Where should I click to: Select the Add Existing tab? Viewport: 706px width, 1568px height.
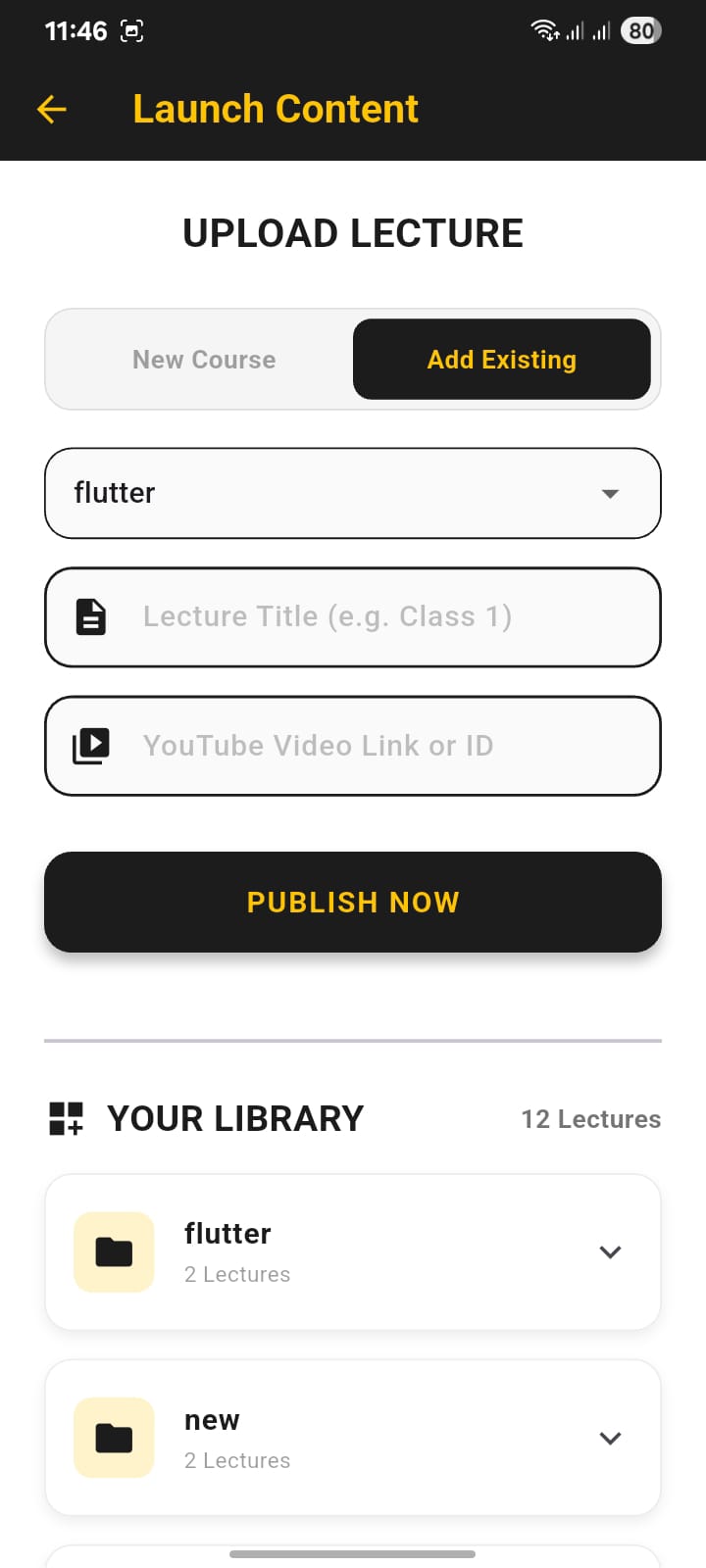(x=501, y=360)
